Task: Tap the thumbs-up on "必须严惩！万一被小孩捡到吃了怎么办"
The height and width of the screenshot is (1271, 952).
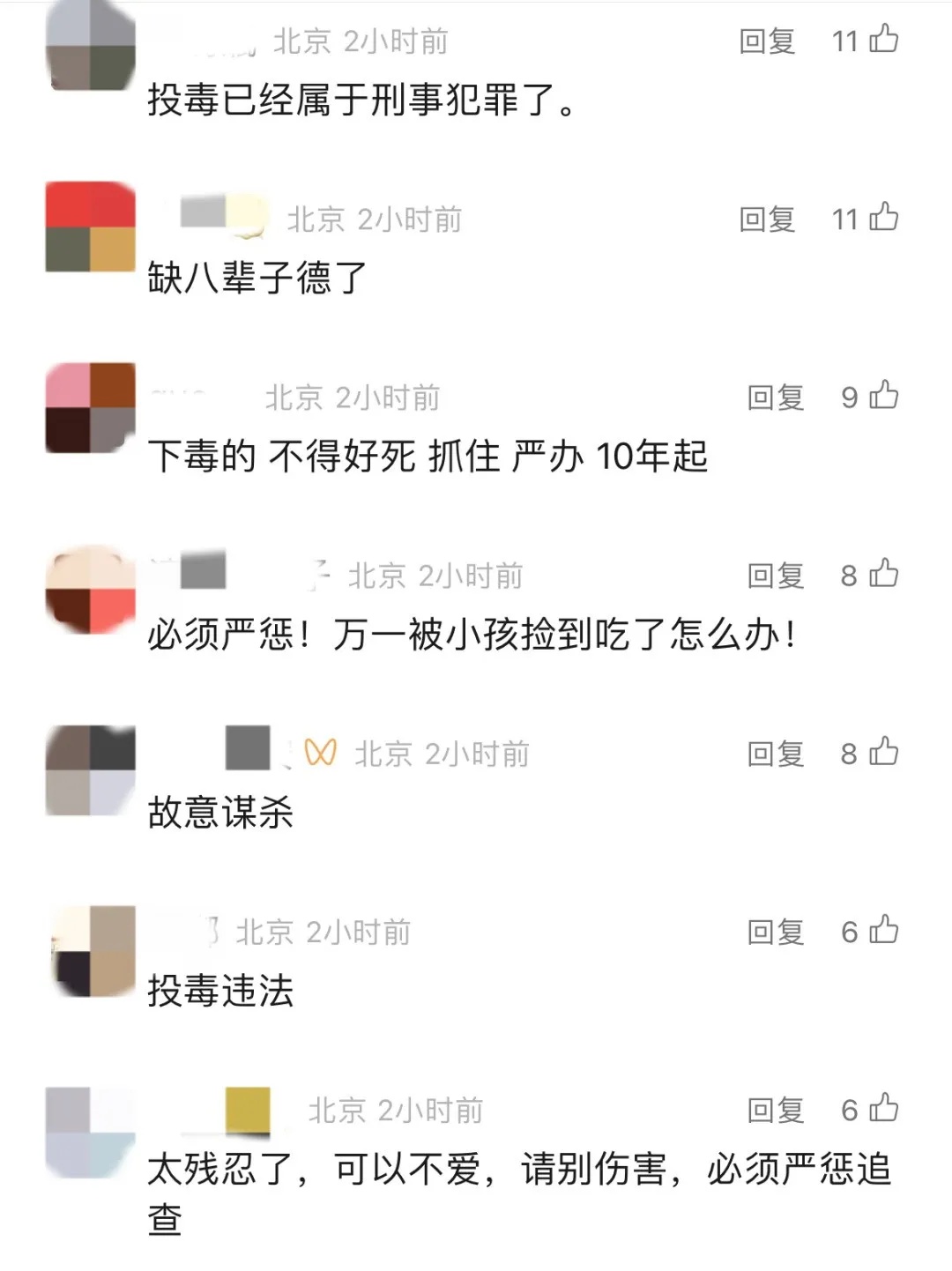Action: 886,575
